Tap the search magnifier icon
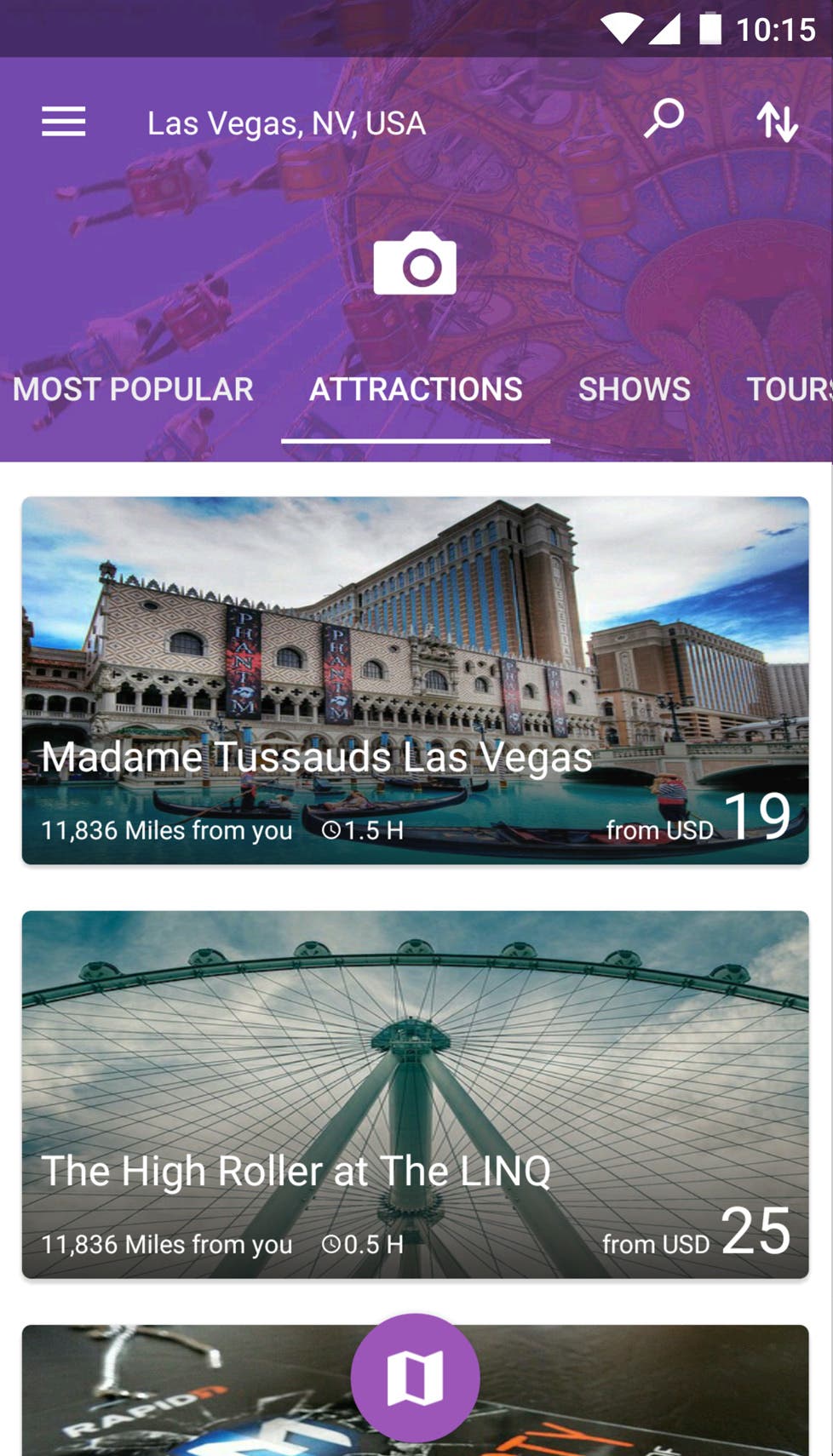This screenshot has height=1456, width=833. 664,118
